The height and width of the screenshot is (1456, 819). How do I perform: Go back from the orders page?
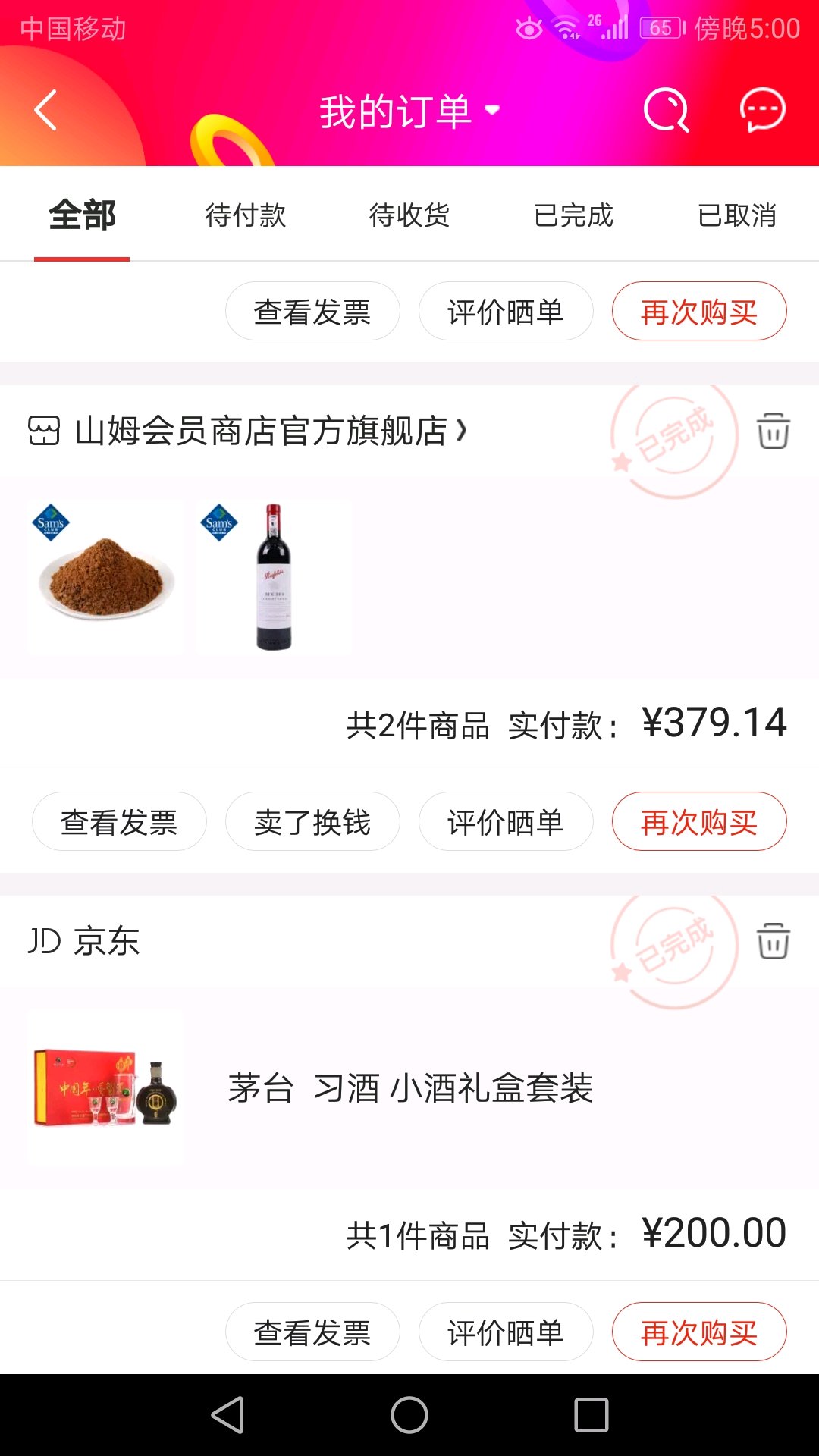pos(45,111)
